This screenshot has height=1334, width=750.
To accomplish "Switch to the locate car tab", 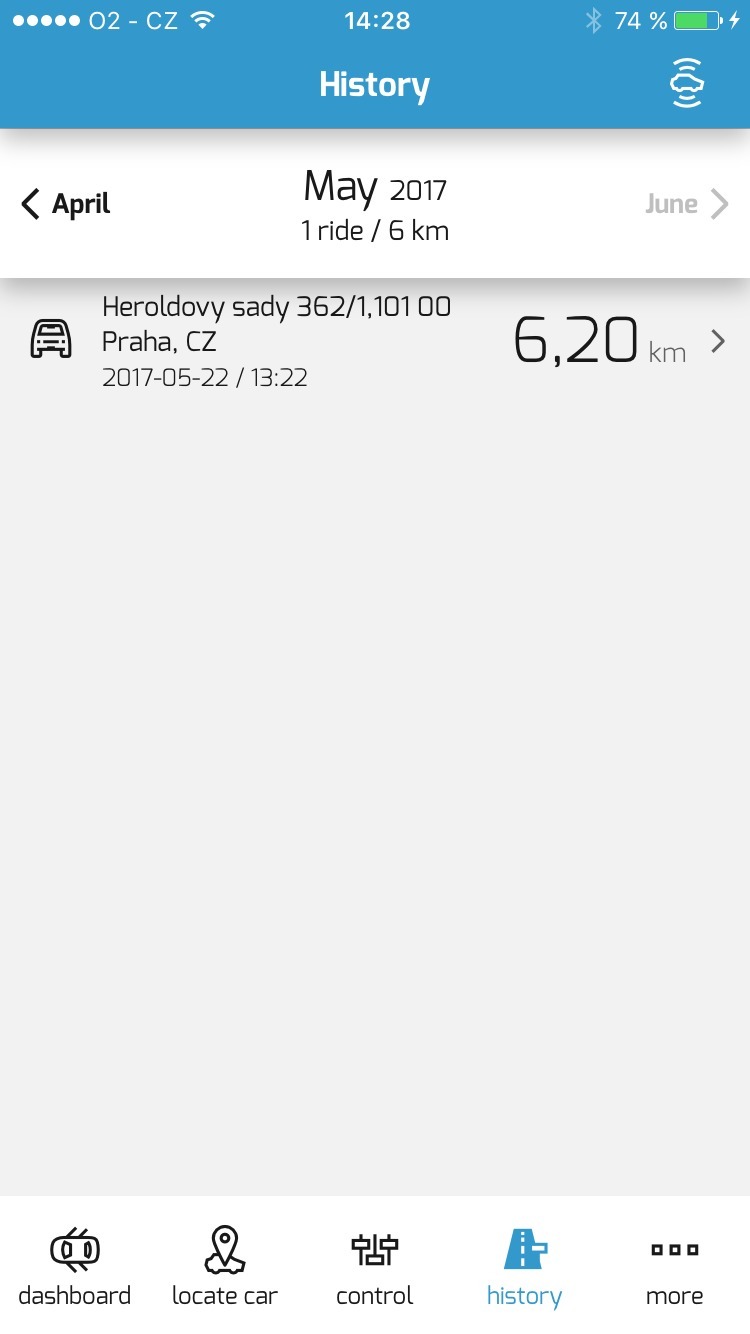I will (x=225, y=1266).
